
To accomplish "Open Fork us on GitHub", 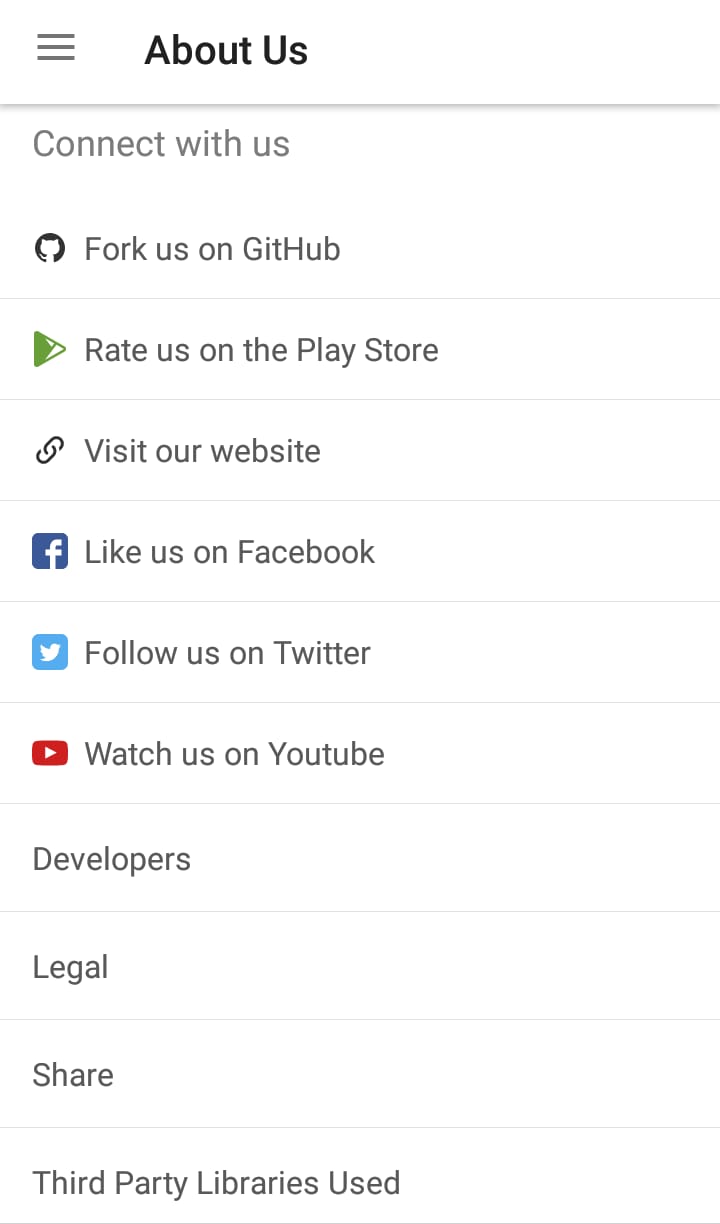I will [212, 249].
